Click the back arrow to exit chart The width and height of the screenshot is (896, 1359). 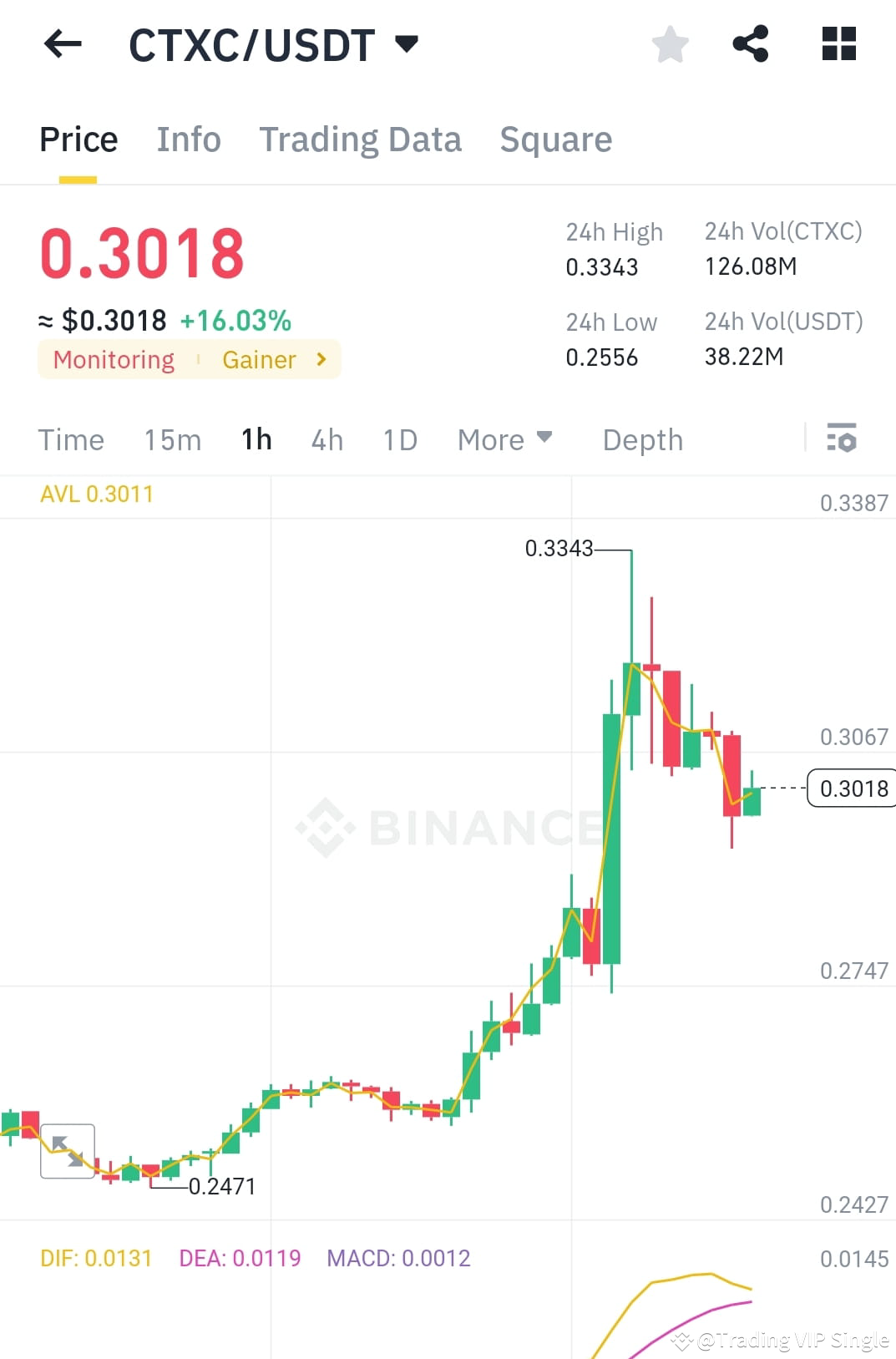click(x=62, y=43)
